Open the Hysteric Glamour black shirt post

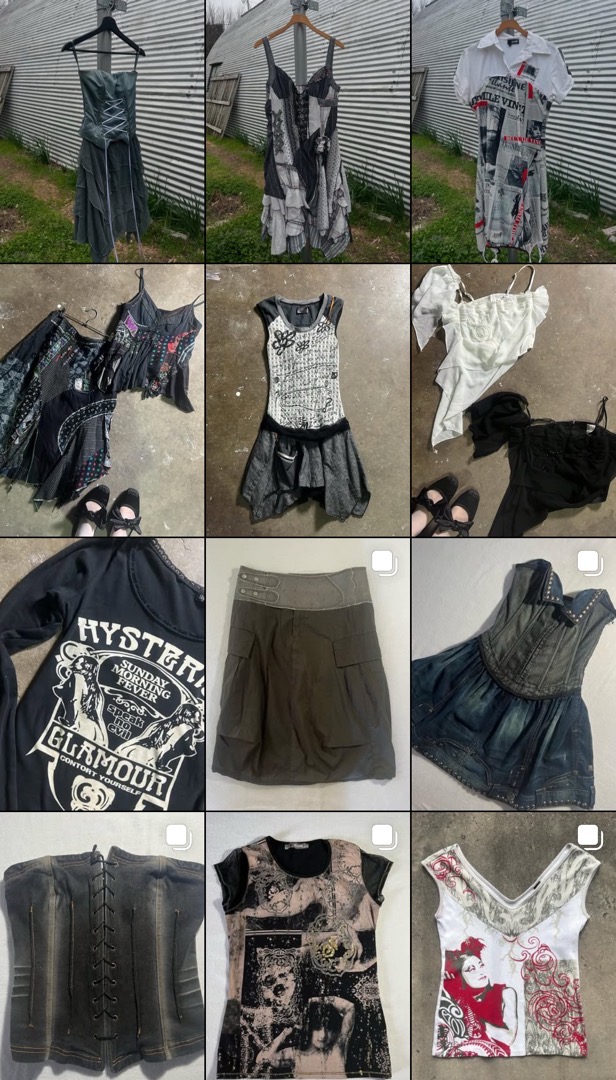[x=102, y=675]
